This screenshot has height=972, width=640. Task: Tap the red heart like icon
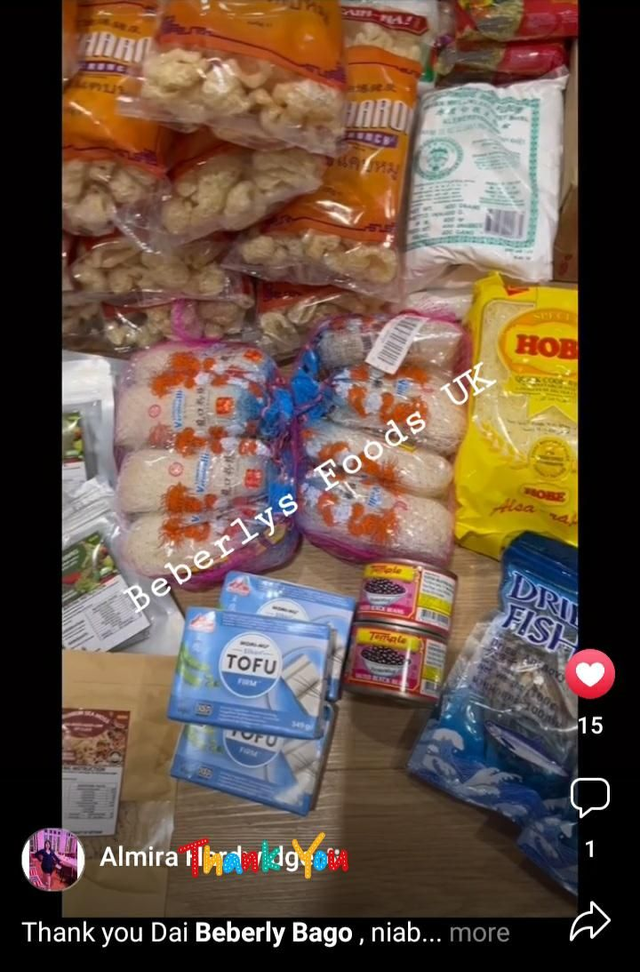(590, 674)
